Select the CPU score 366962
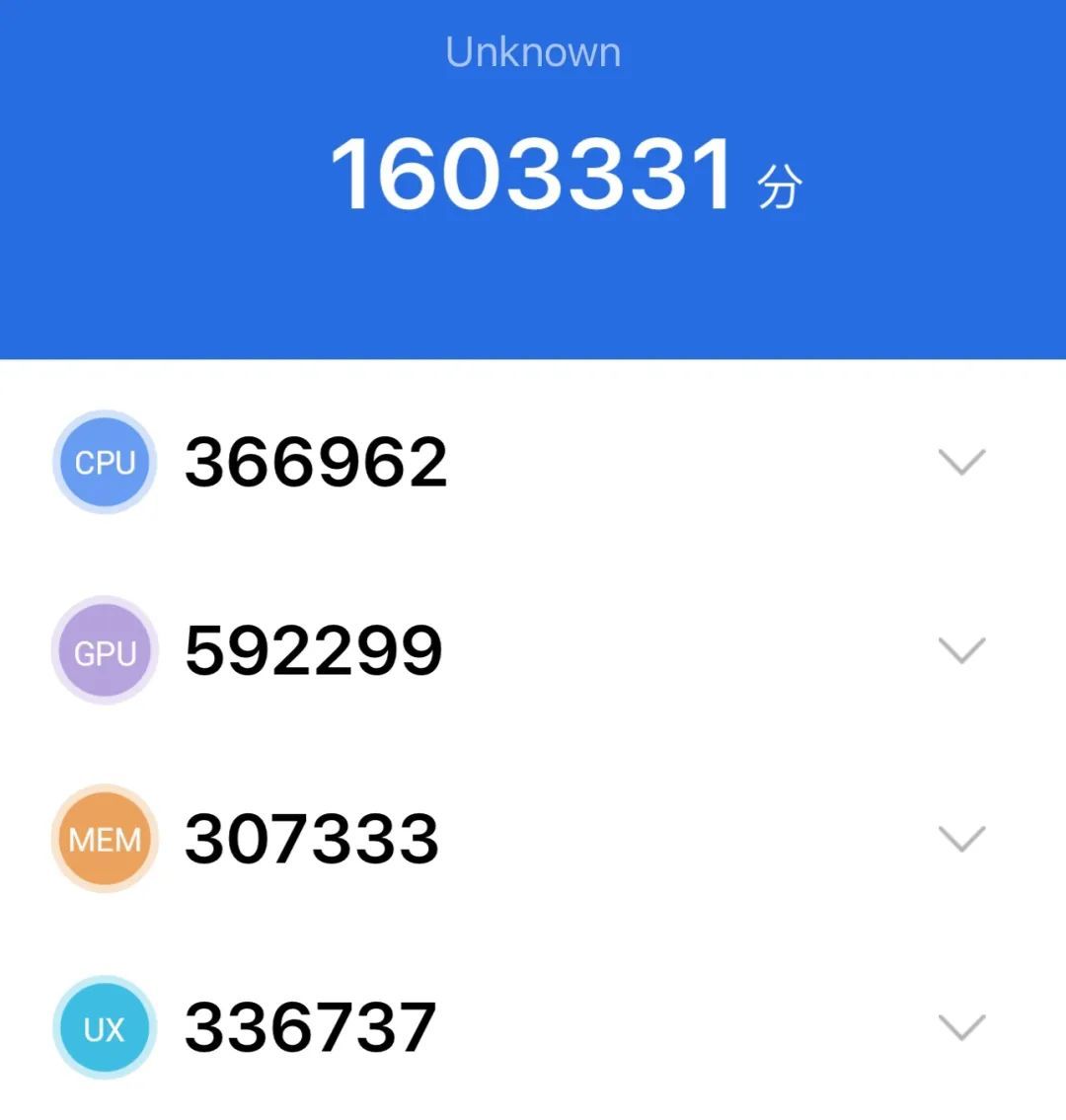Viewport: 1066px width, 1120px height. [316, 460]
